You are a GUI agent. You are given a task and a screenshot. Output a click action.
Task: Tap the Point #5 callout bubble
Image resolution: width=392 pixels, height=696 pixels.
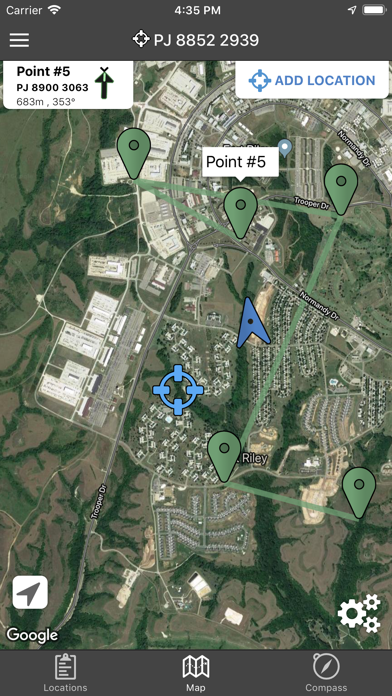(x=240, y=162)
